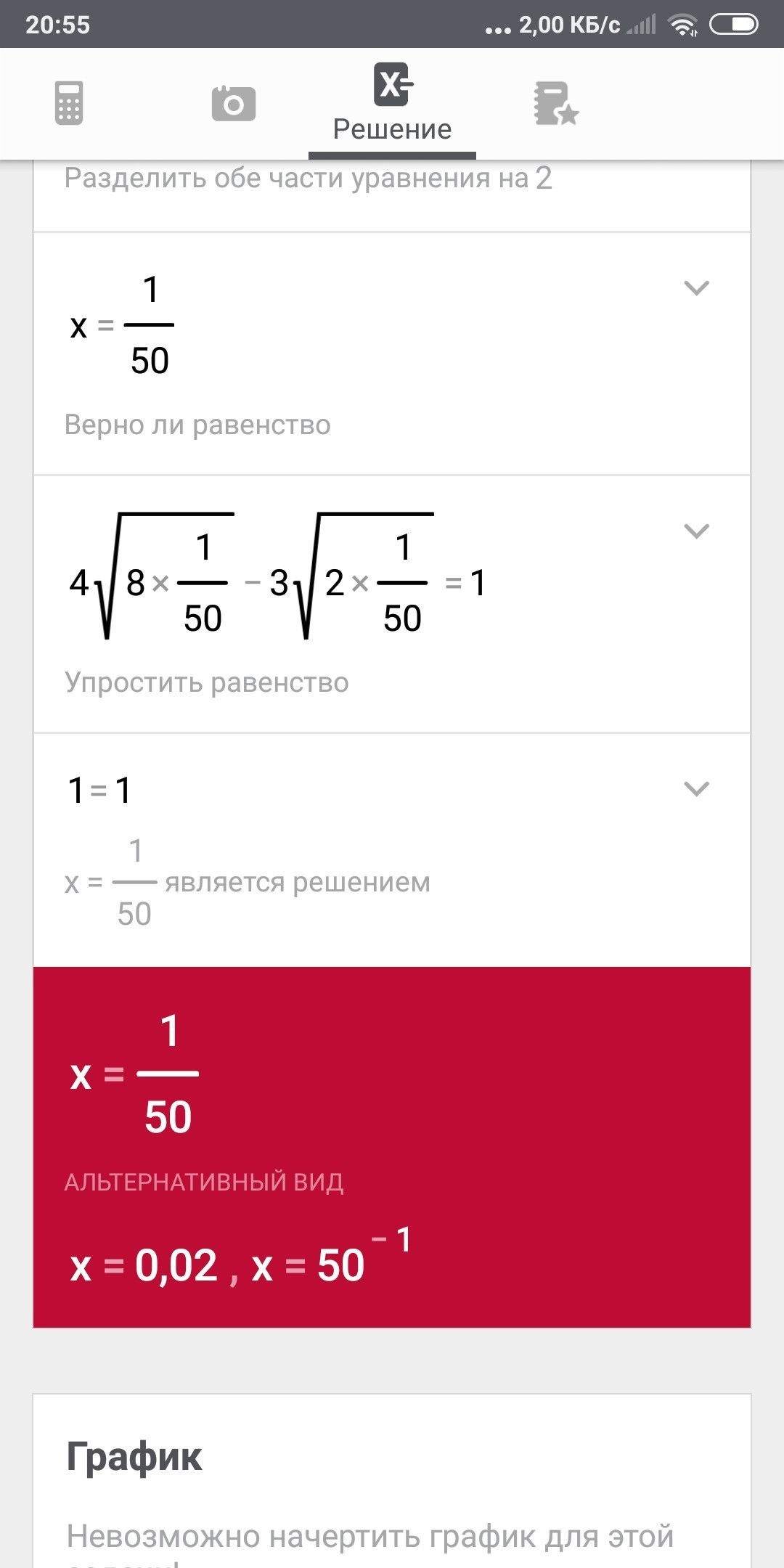The height and width of the screenshot is (1568, 784).
Task: Expand the '1 = 1' step details
Action: point(696,789)
